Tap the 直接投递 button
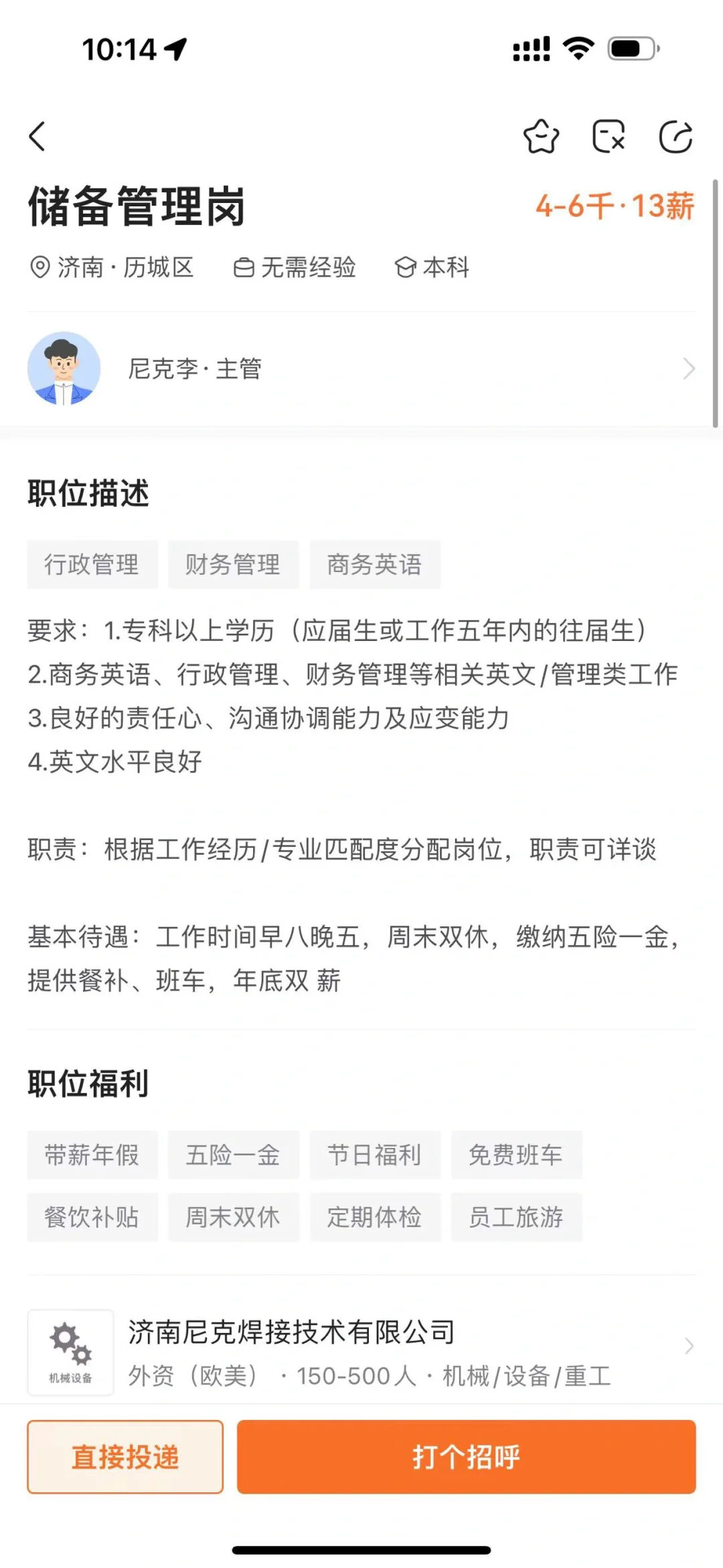The height and width of the screenshot is (1568, 723). pyautogui.click(x=125, y=1456)
